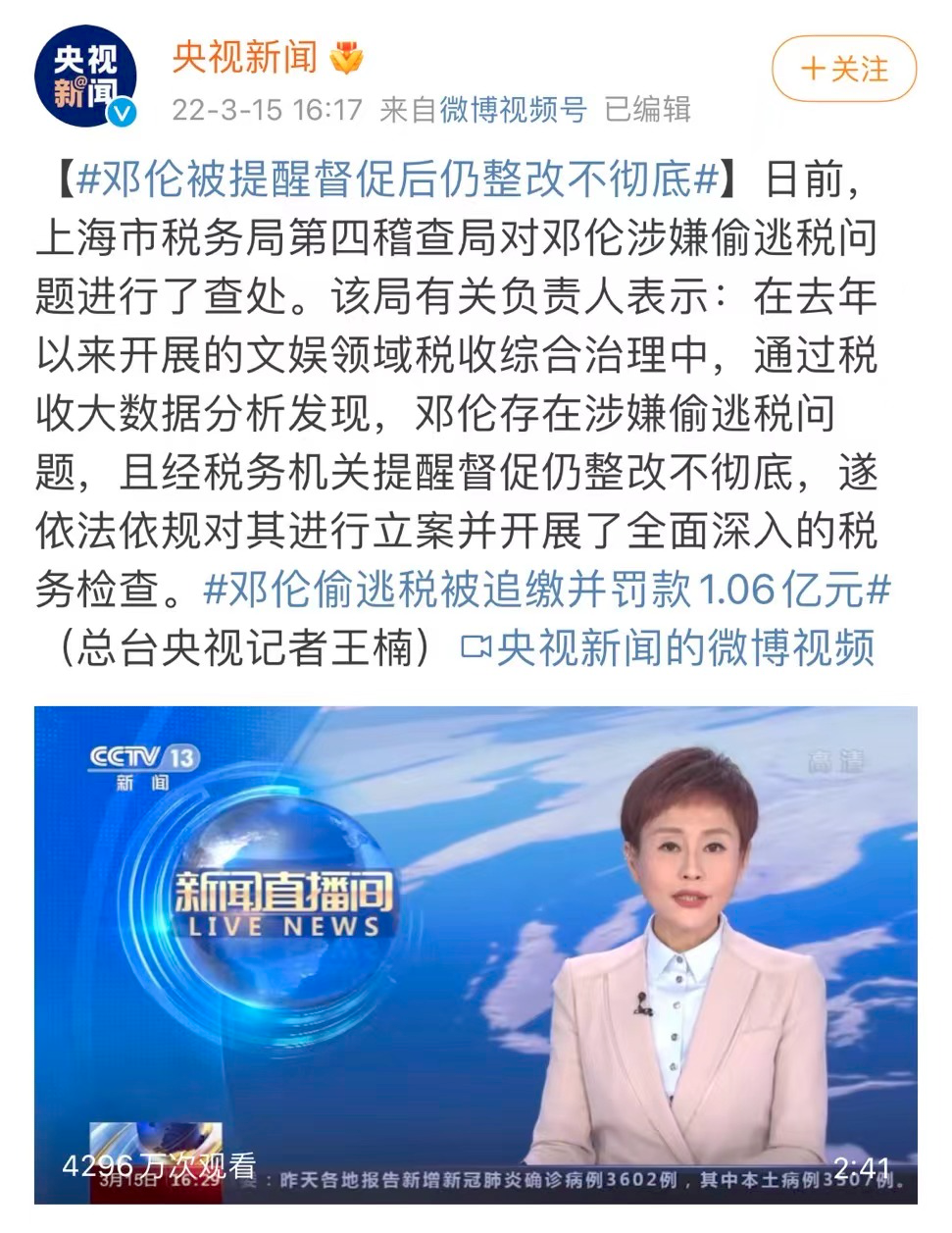952x1233 pixels.
Task: Open the 央视新闻 account name
Action: 245,57
